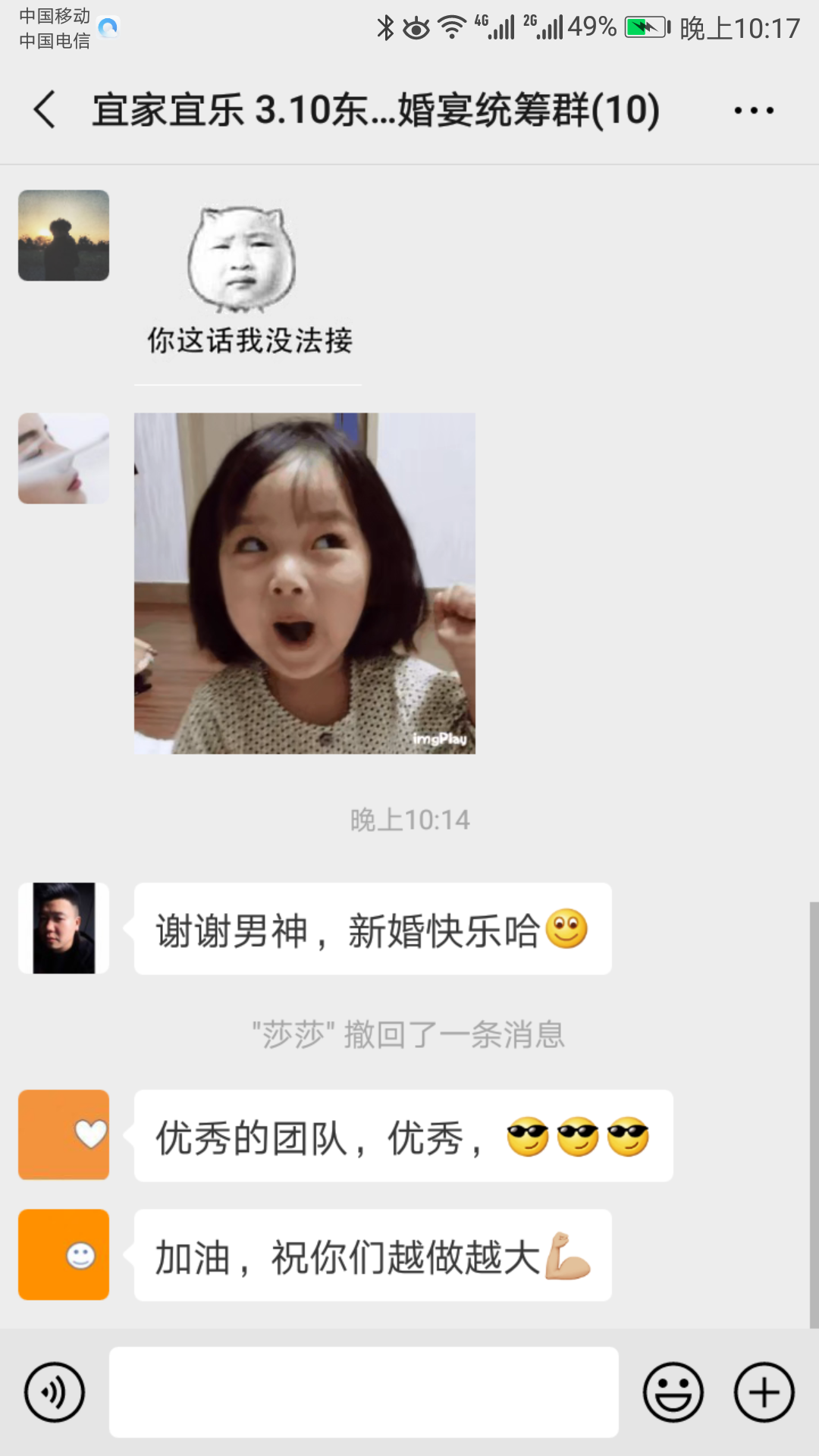This screenshot has width=819, height=1456.
Task: Open avatar of 谢谢男神 message sender
Action: 64,928
